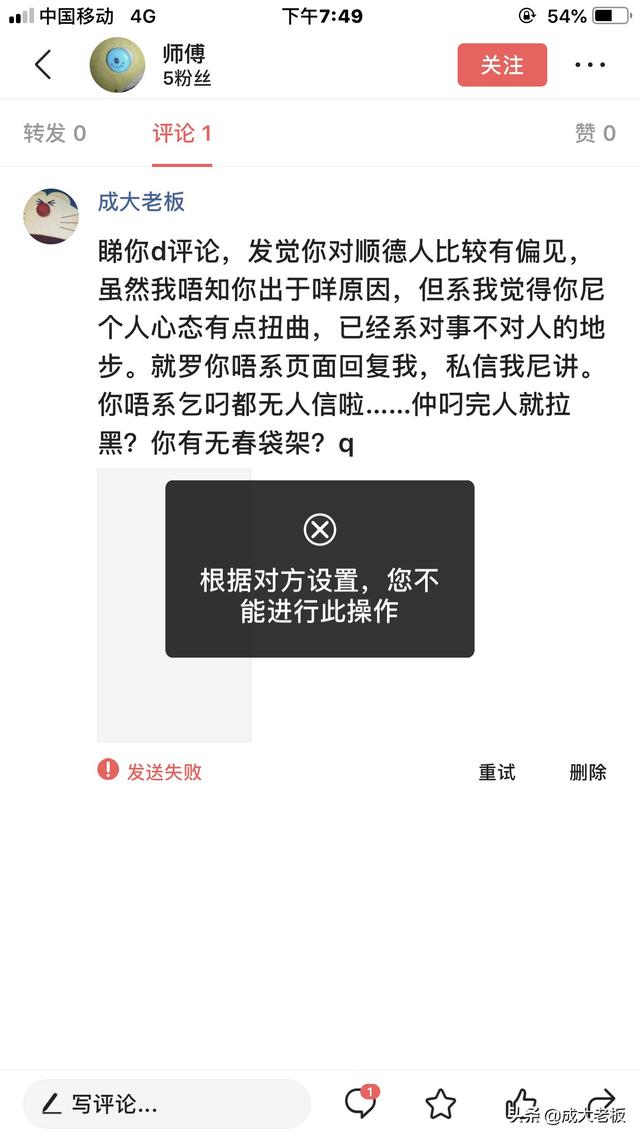This screenshot has width=640, height=1138.
Task: Open the three-dot overflow menu
Action: click(x=590, y=65)
